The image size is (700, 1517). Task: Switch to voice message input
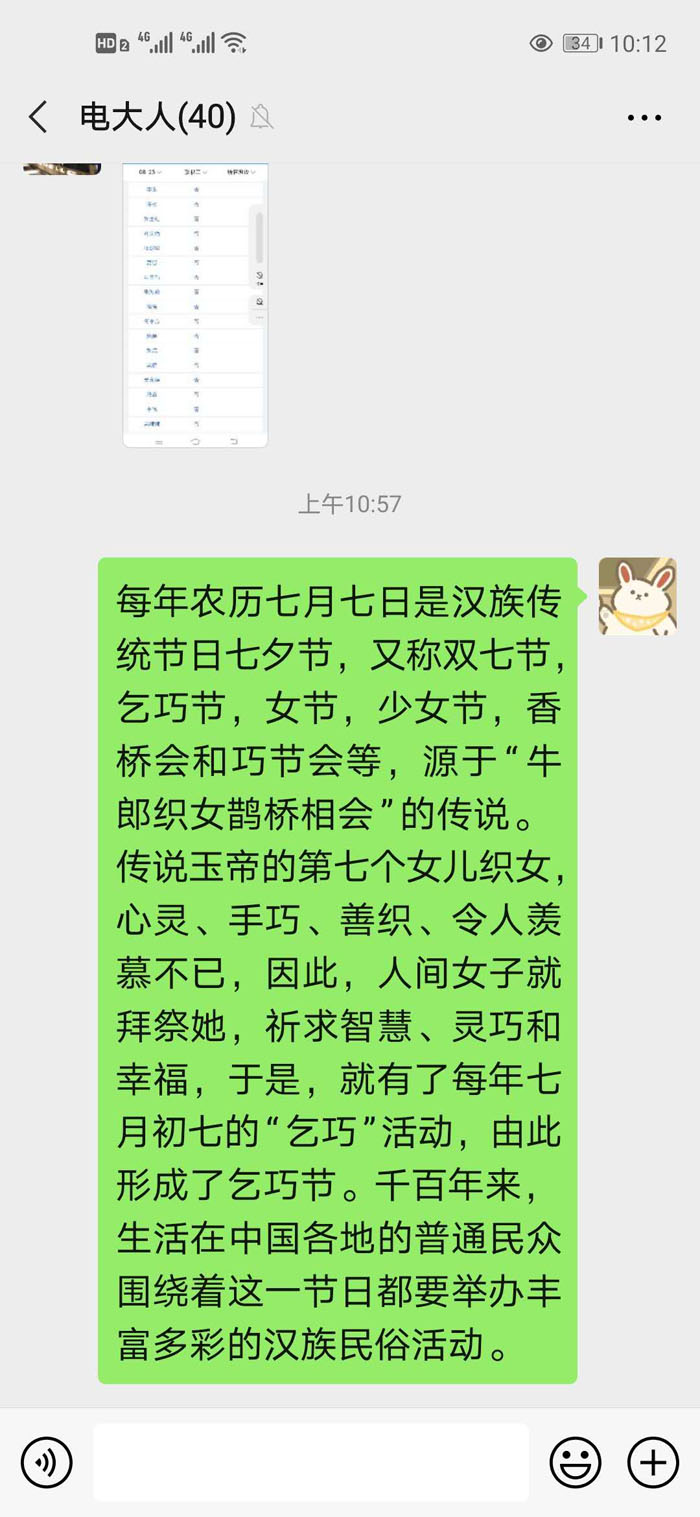(x=47, y=1463)
